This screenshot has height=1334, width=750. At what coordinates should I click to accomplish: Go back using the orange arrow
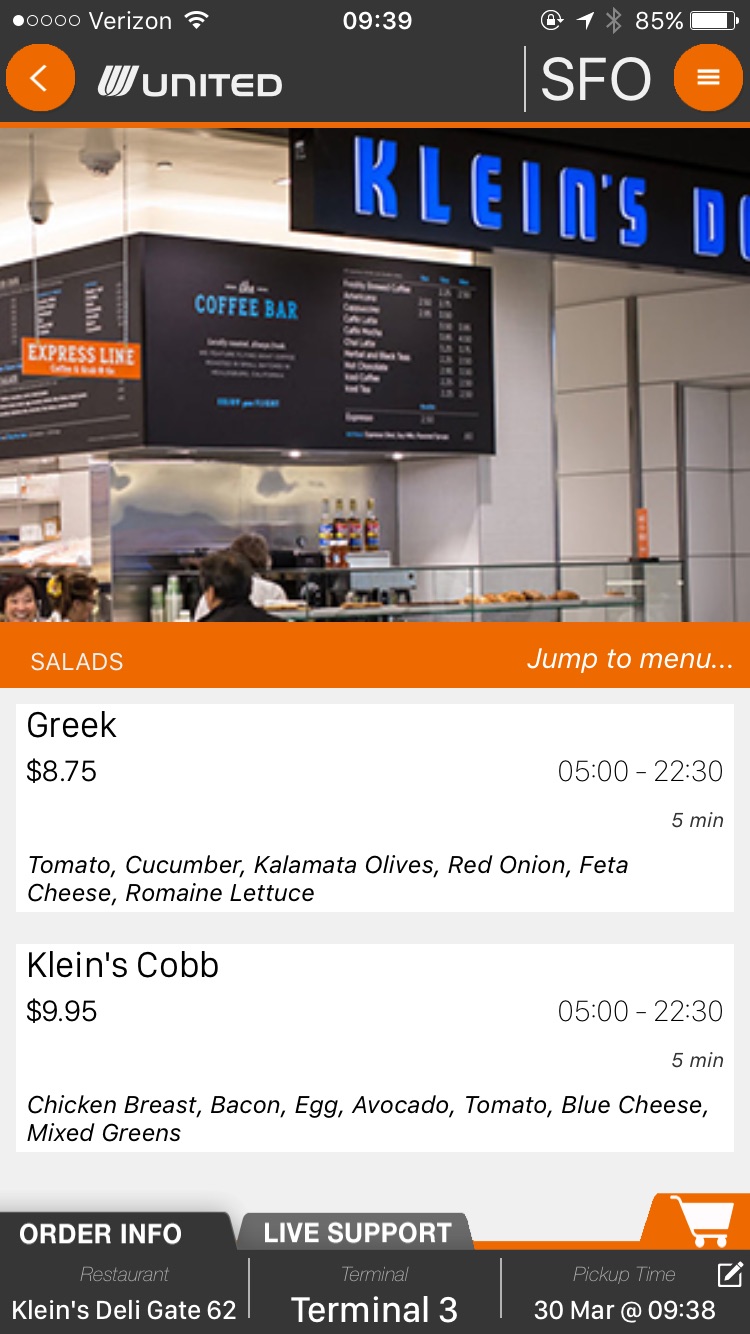coord(40,78)
